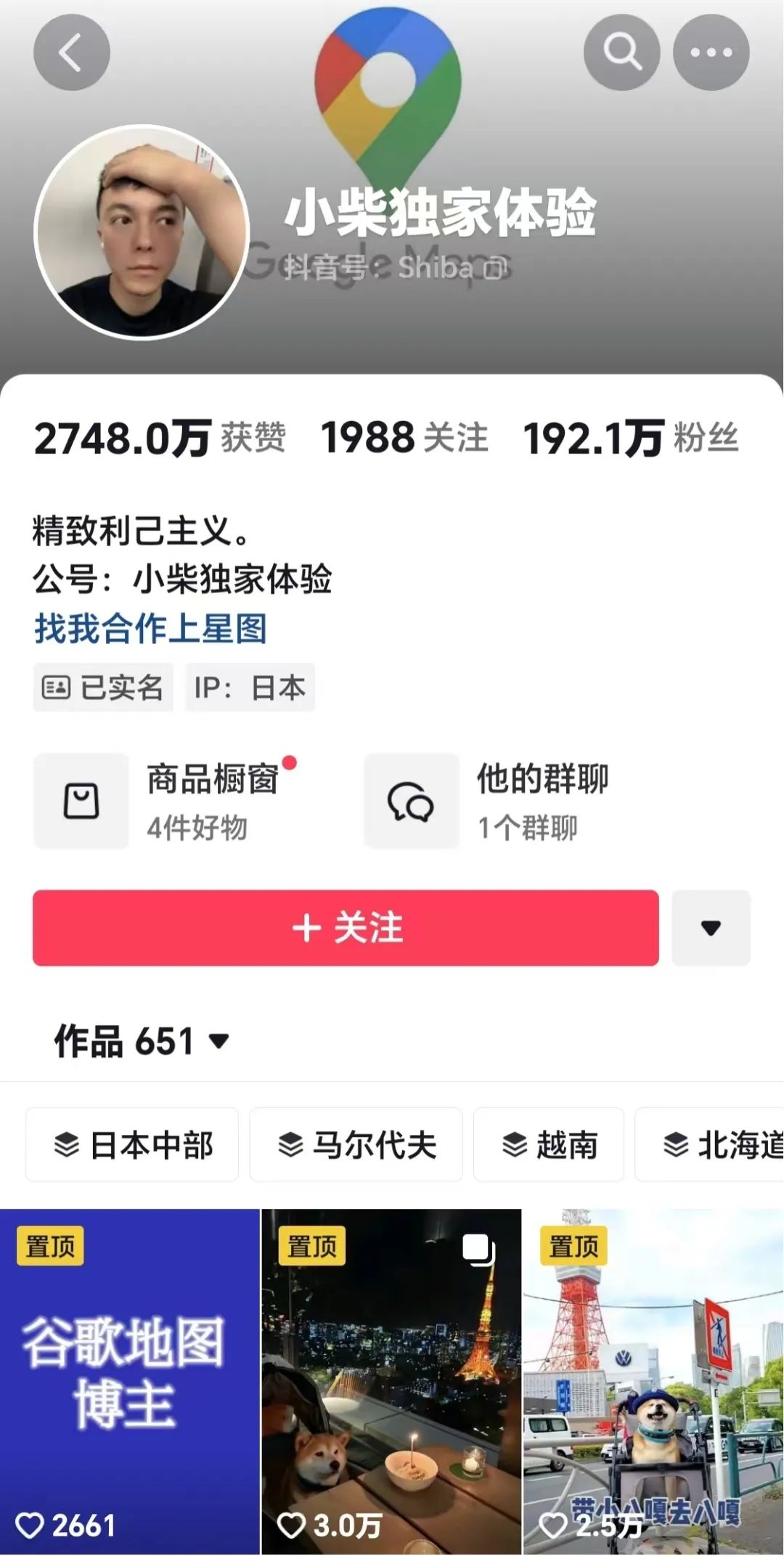
Task: Open the pinned 谷歌地图博主 video
Action: [x=129, y=1382]
